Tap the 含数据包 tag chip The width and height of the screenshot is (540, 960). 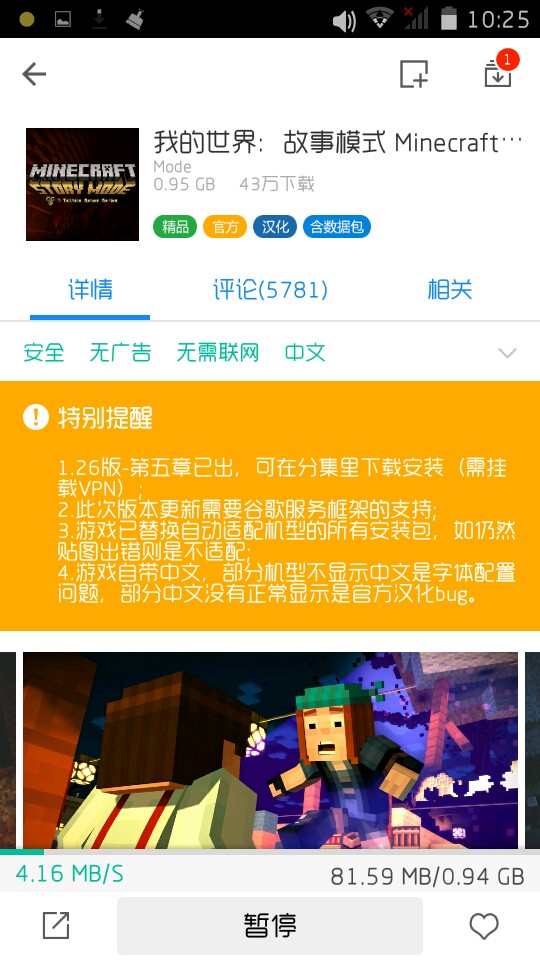pyautogui.click(x=337, y=227)
